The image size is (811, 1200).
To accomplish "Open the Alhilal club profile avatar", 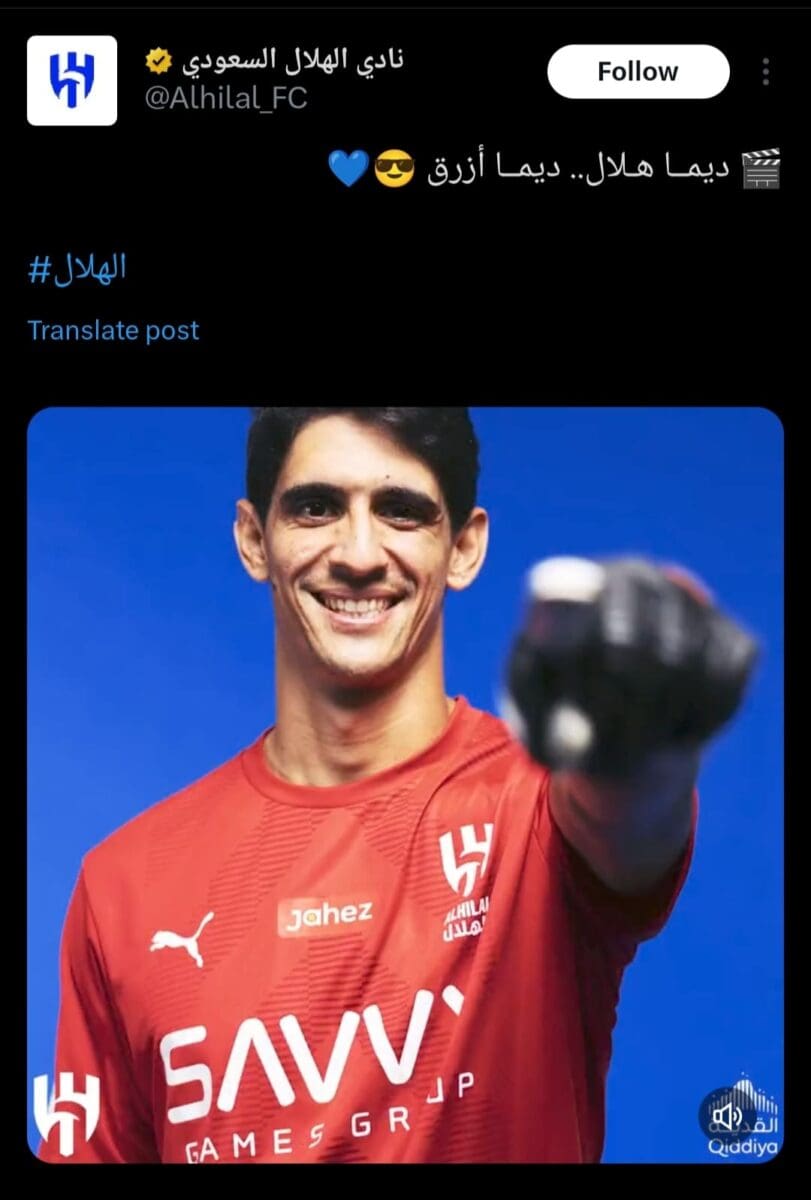I will click(72, 80).
